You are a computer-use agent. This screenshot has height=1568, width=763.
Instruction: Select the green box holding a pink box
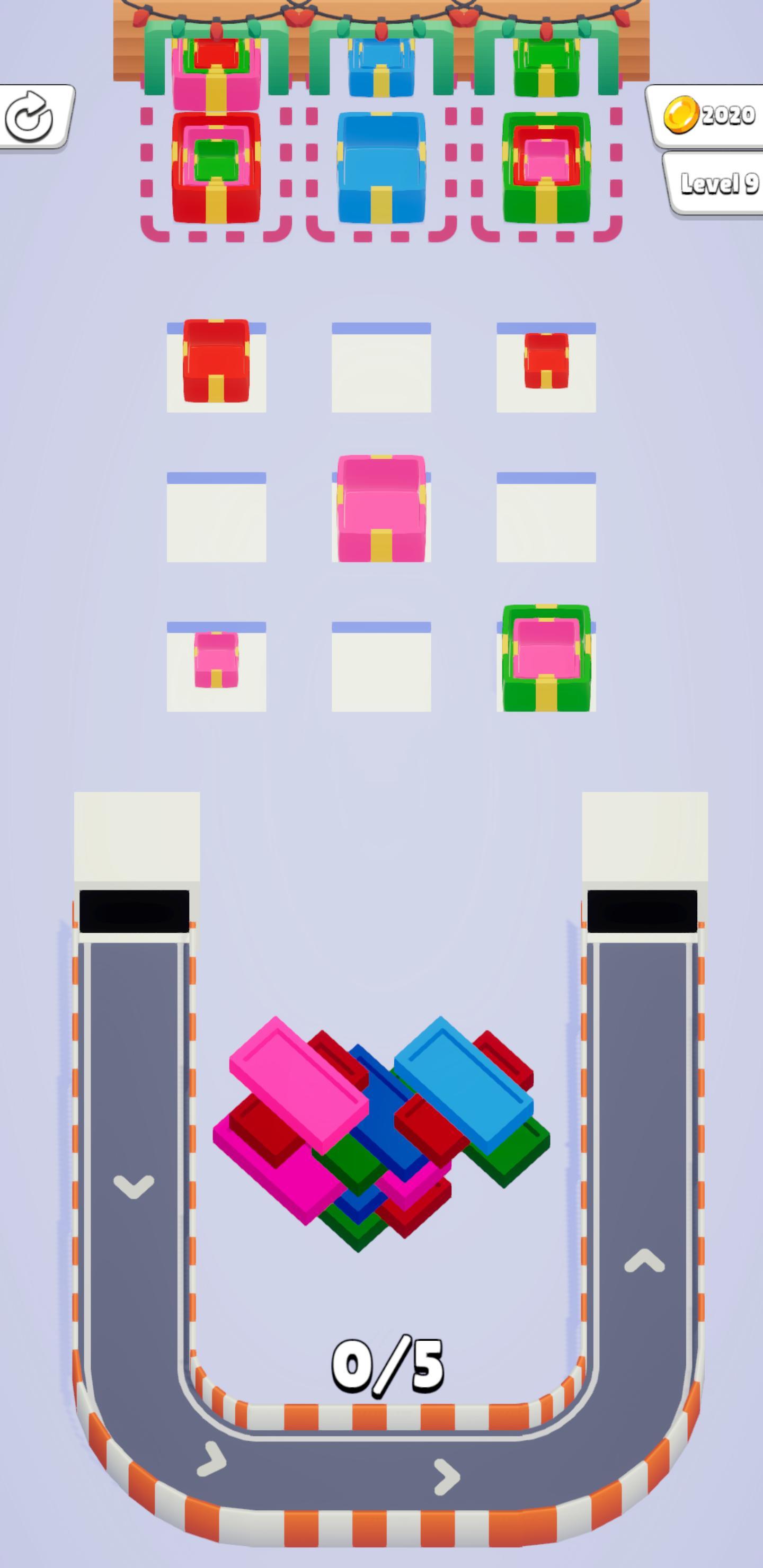tap(546, 657)
